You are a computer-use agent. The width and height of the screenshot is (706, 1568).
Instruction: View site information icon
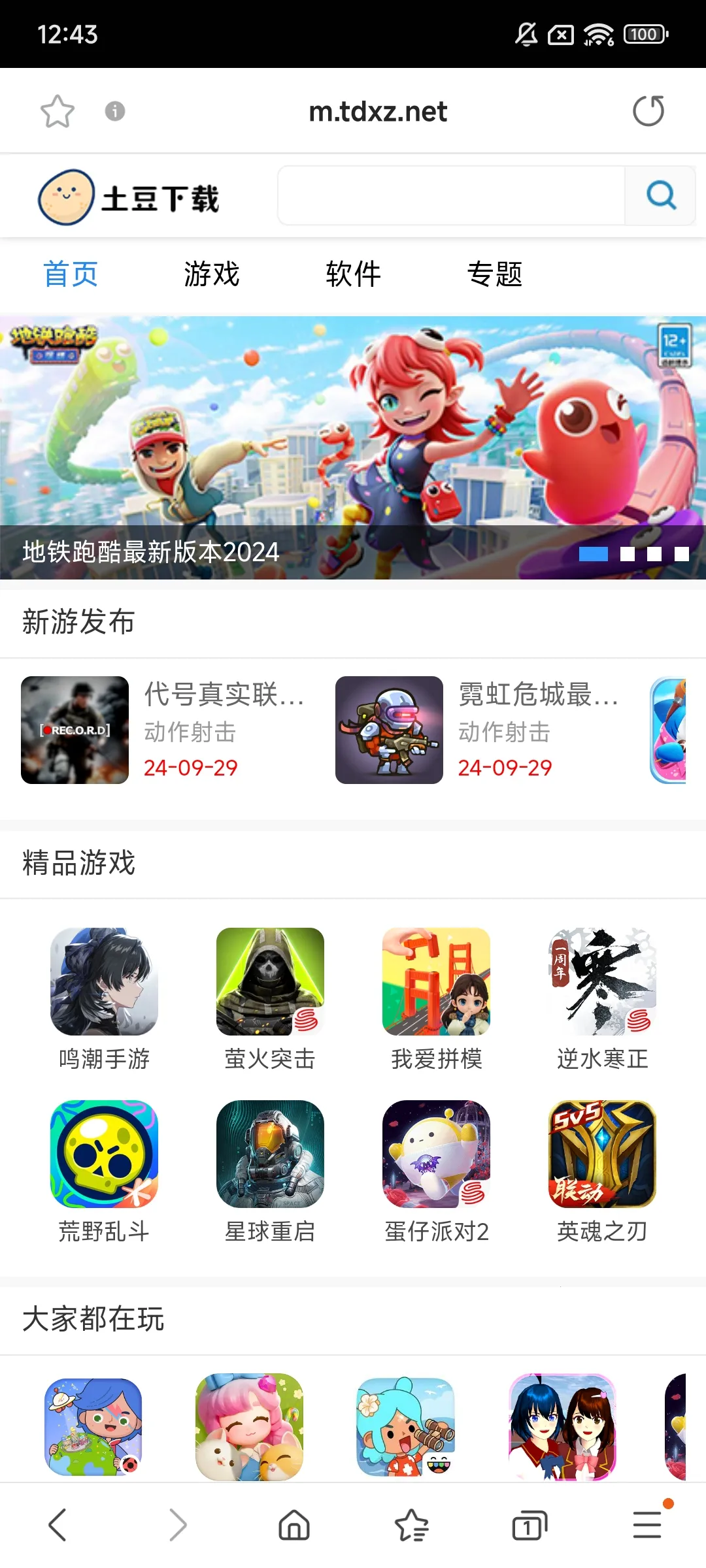pos(115,111)
